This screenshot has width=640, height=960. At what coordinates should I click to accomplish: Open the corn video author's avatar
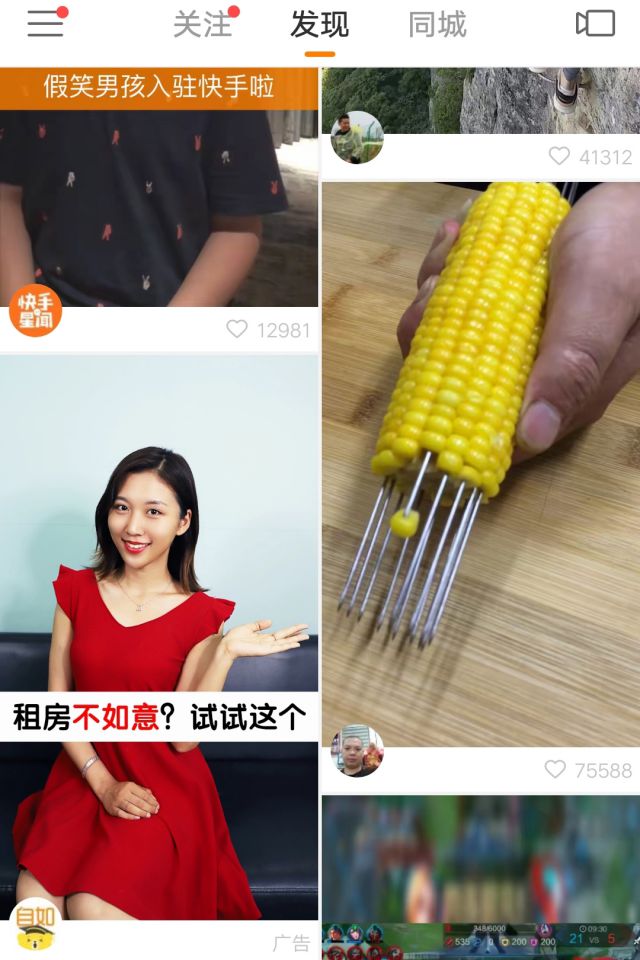[357, 751]
